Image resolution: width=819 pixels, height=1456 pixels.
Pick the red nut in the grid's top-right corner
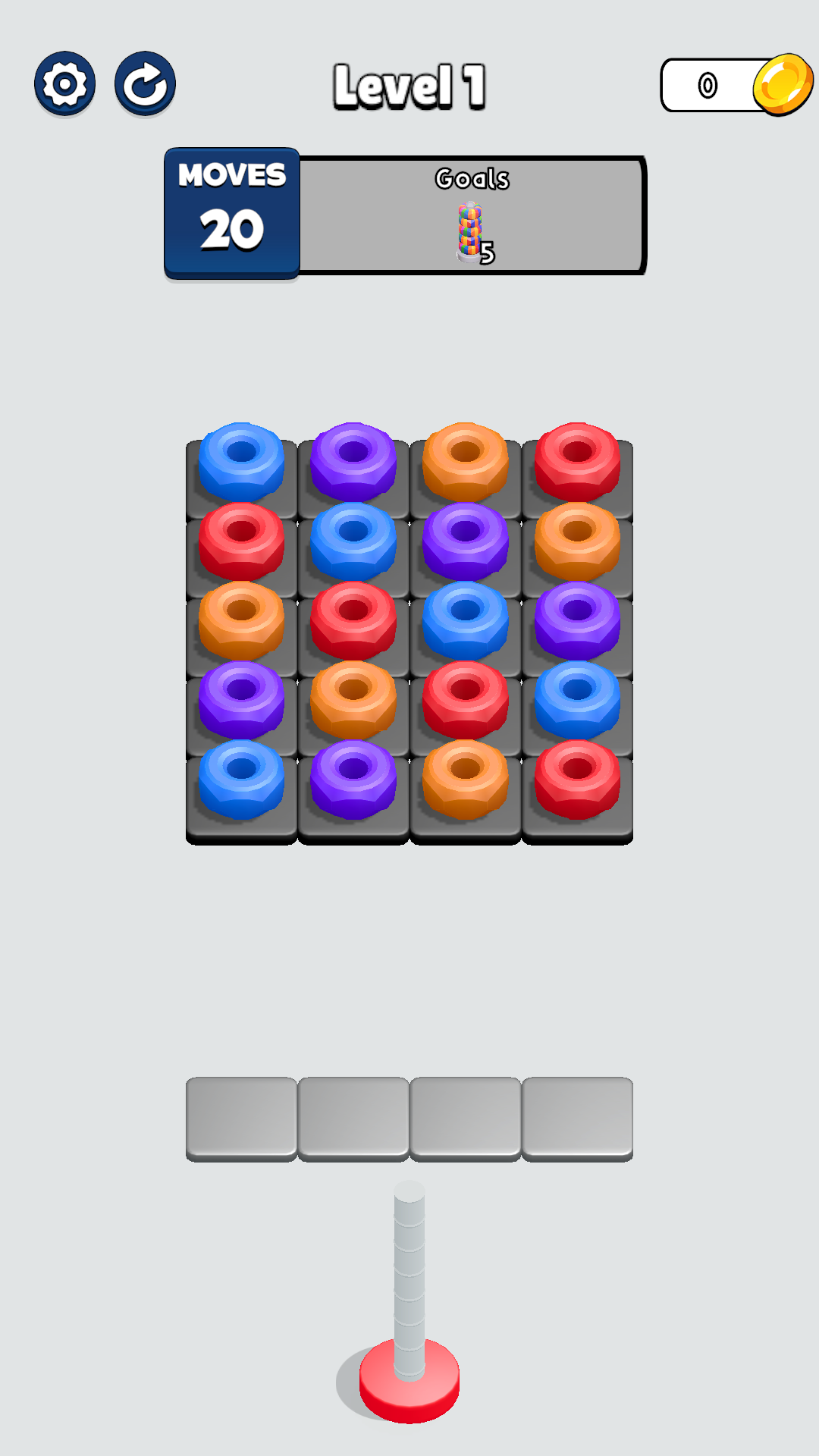577,459
